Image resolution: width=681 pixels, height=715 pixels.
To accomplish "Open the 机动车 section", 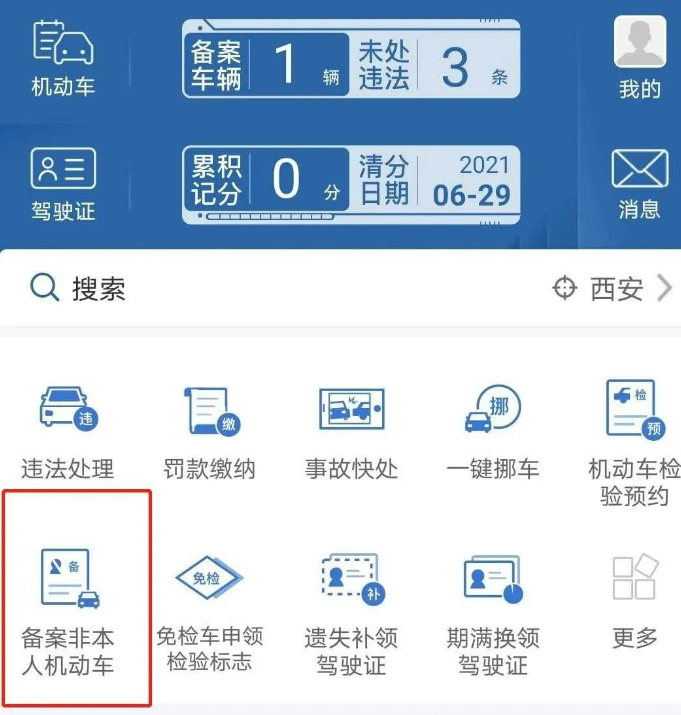I will point(63,58).
